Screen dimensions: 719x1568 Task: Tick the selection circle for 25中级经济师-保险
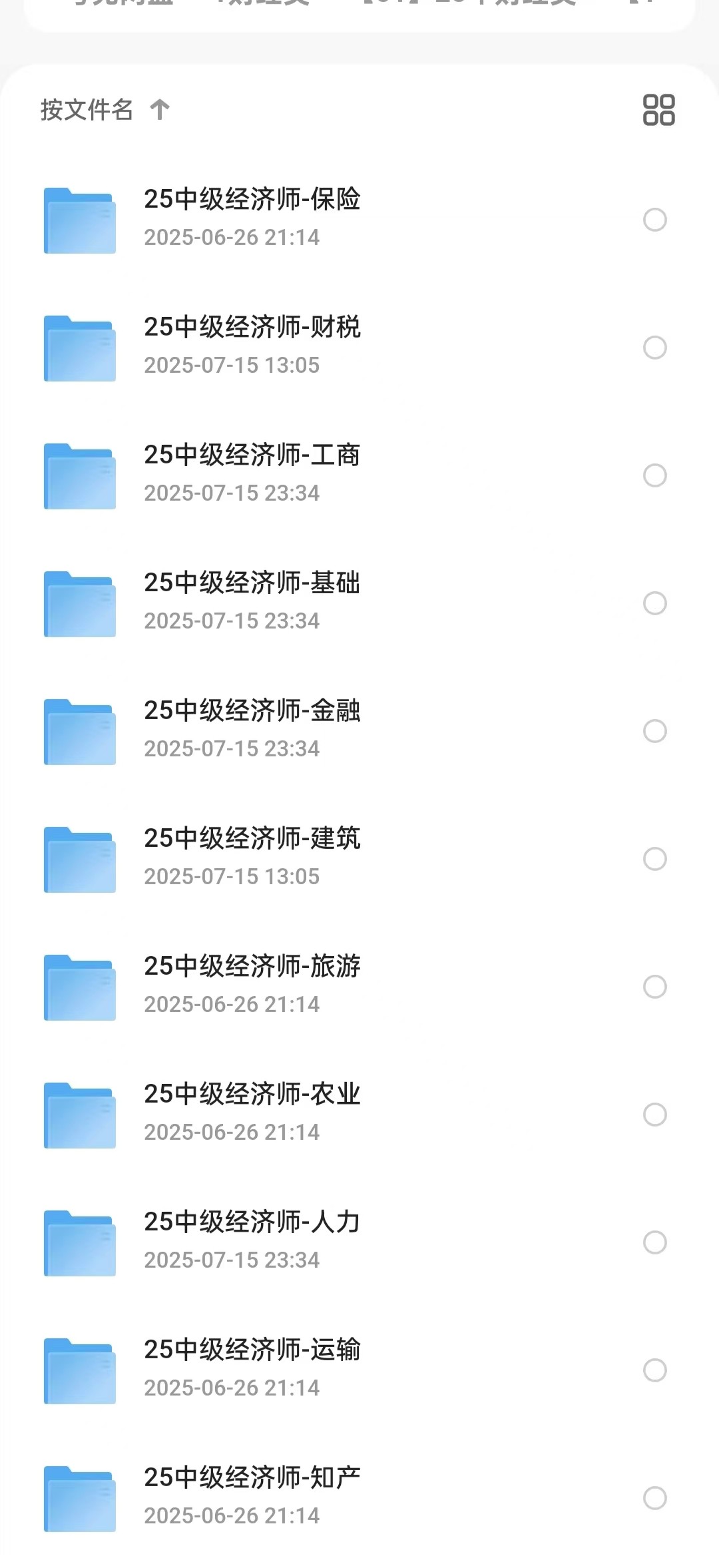(655, 220)
